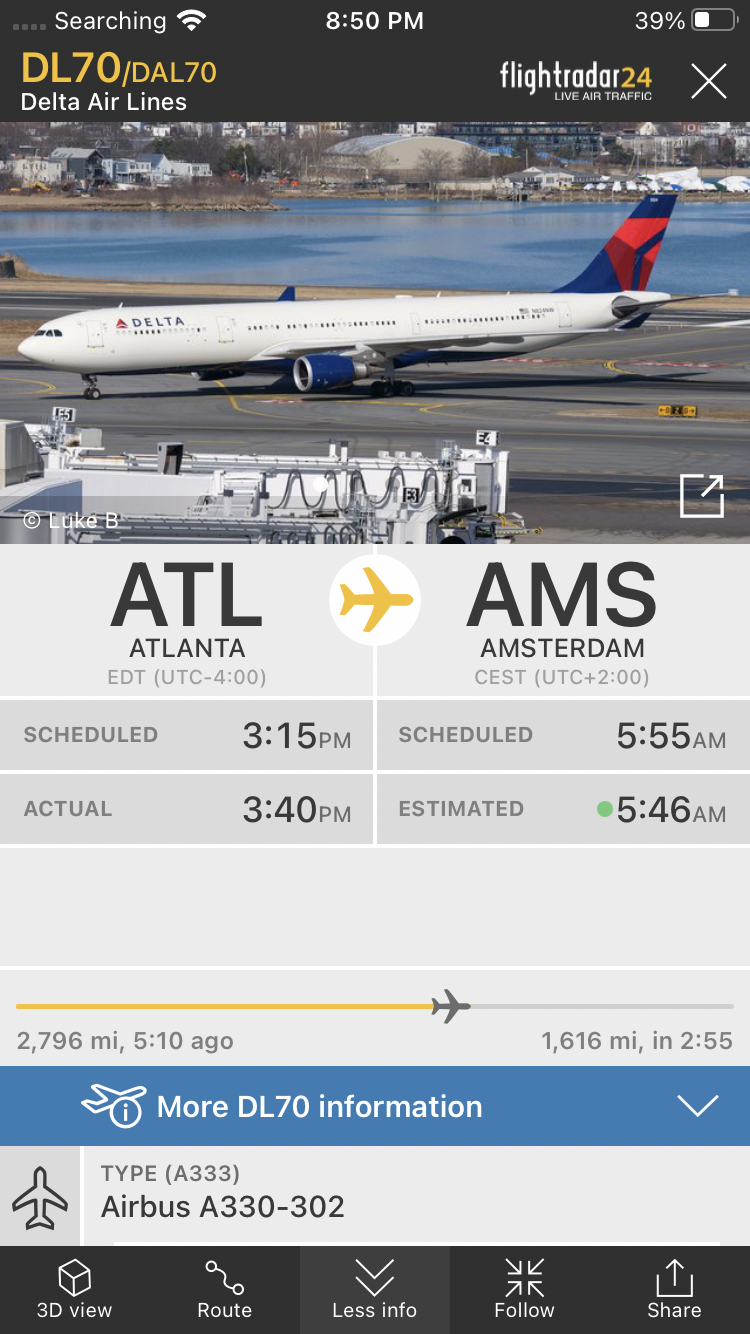Image resolution: width=750 pixels, height=1334 pixels.
Task: Show the flight route
Action: tap(225, 1289)
